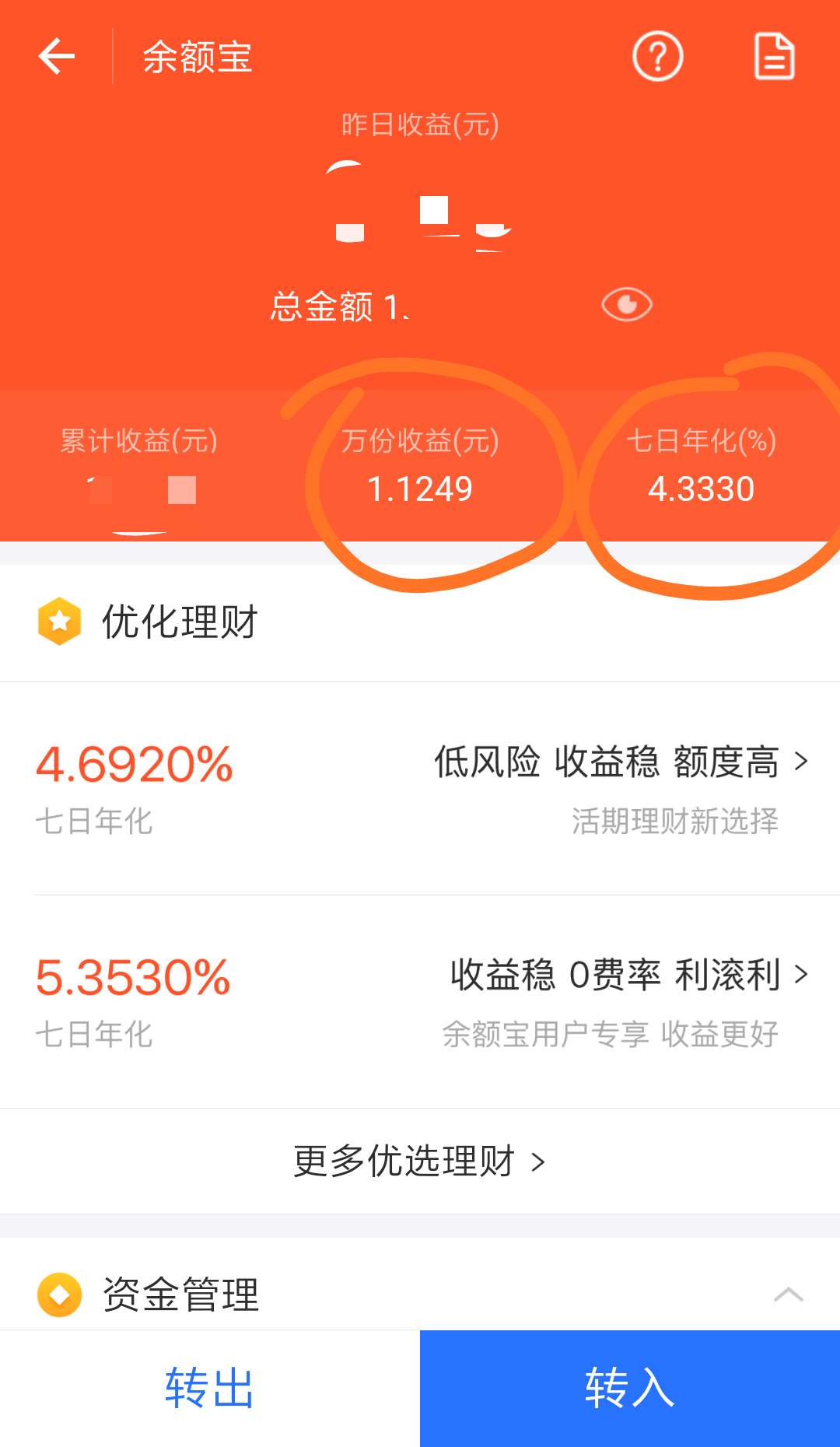840x1447 pixels.
Task: Open the document/records icon top right
Action: 774,57
